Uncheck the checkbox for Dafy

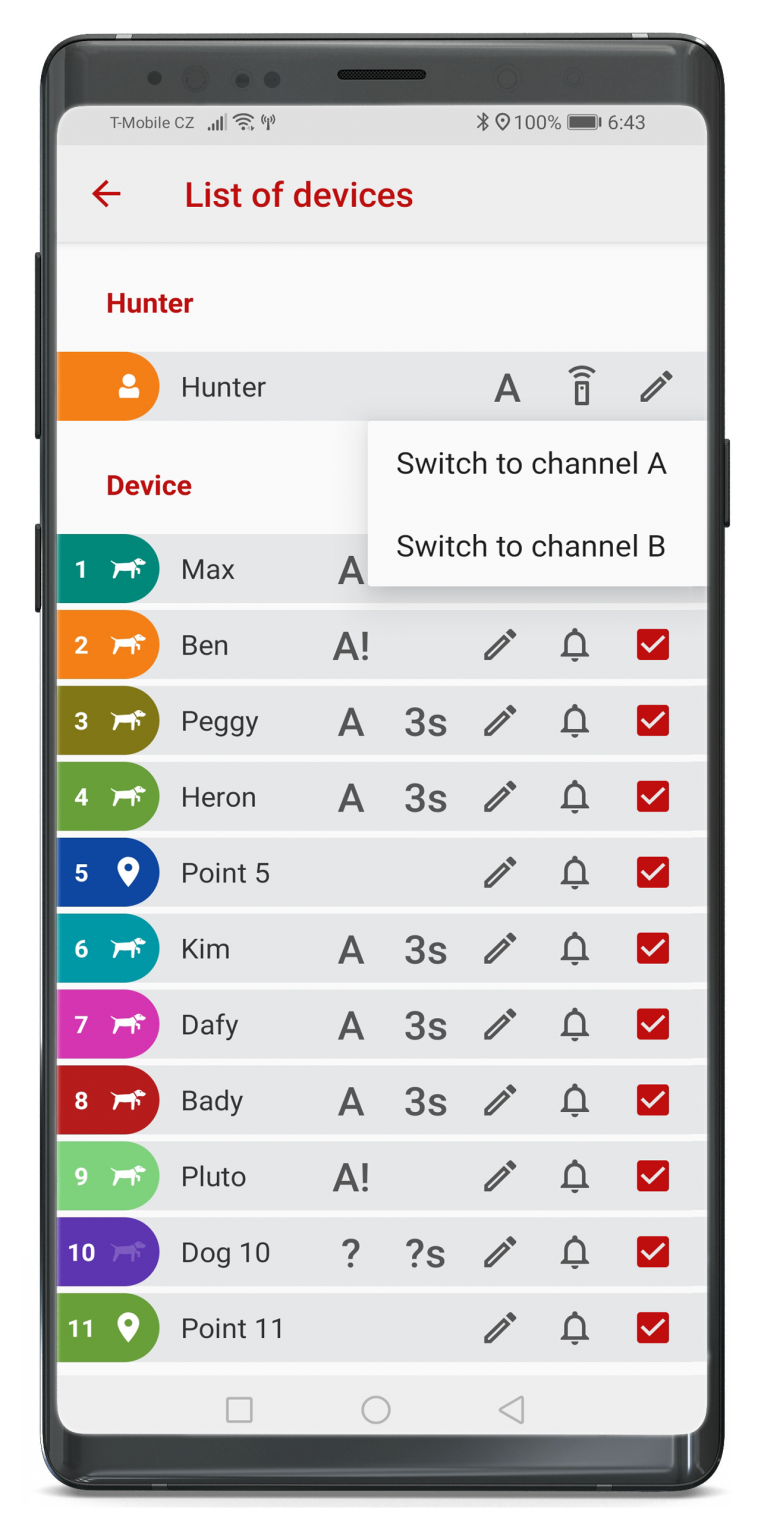652,1025
